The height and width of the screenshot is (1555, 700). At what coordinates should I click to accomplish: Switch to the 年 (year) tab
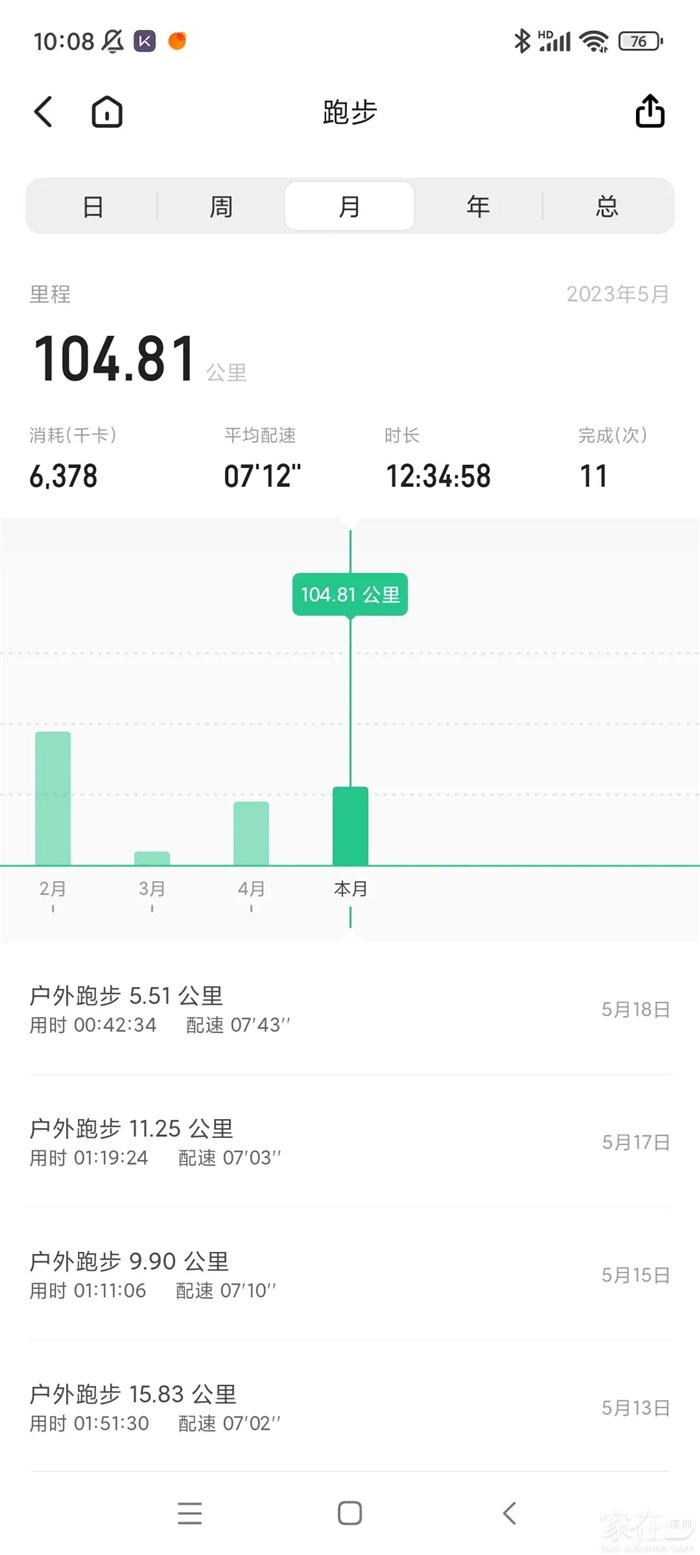pos(478,207)
